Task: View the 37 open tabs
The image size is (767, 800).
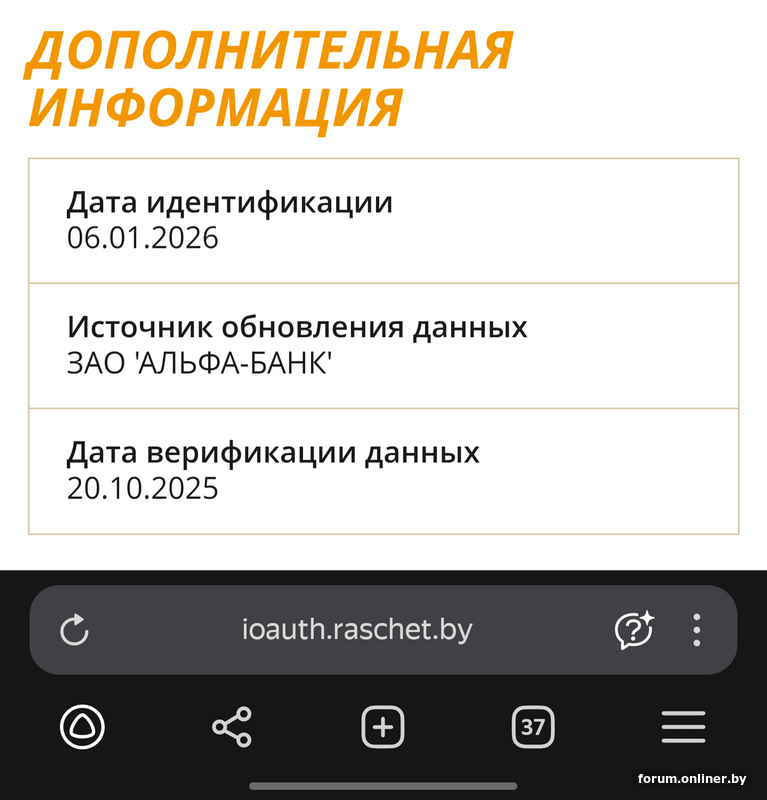Action: (533, 727)
